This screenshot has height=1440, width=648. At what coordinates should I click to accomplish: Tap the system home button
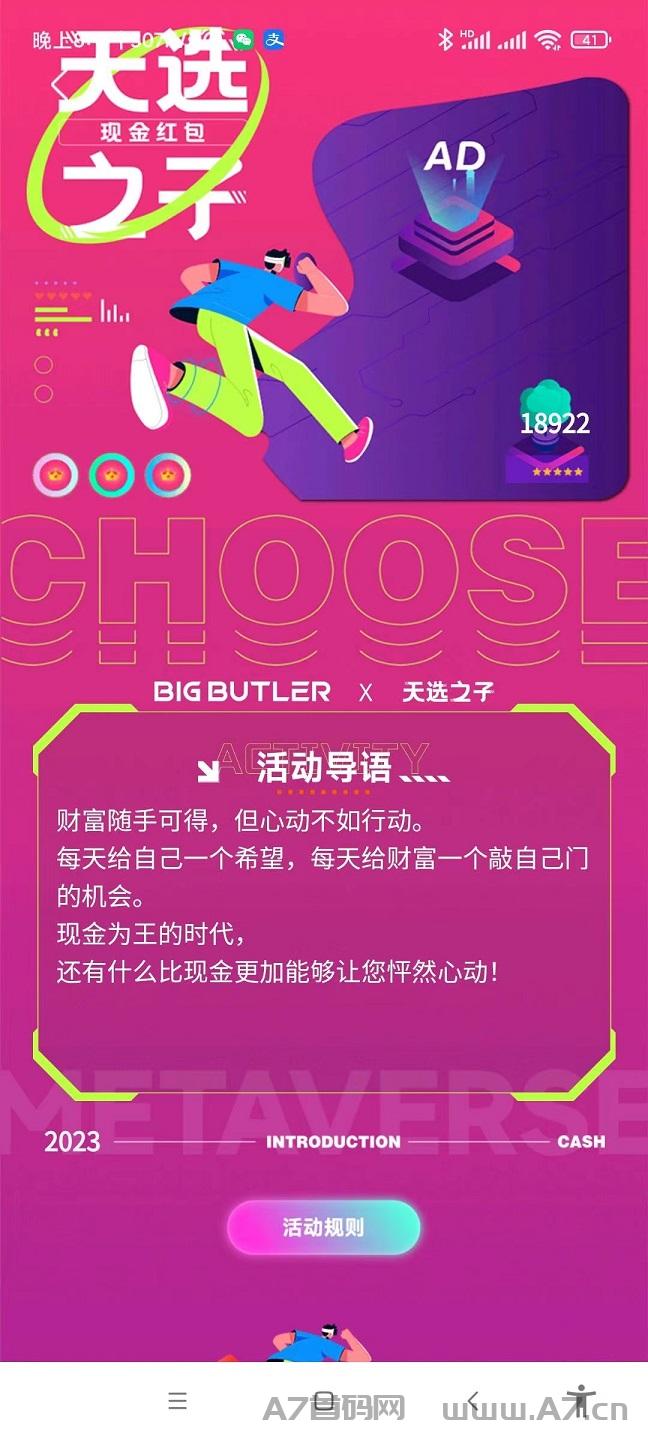[324, 1400]
